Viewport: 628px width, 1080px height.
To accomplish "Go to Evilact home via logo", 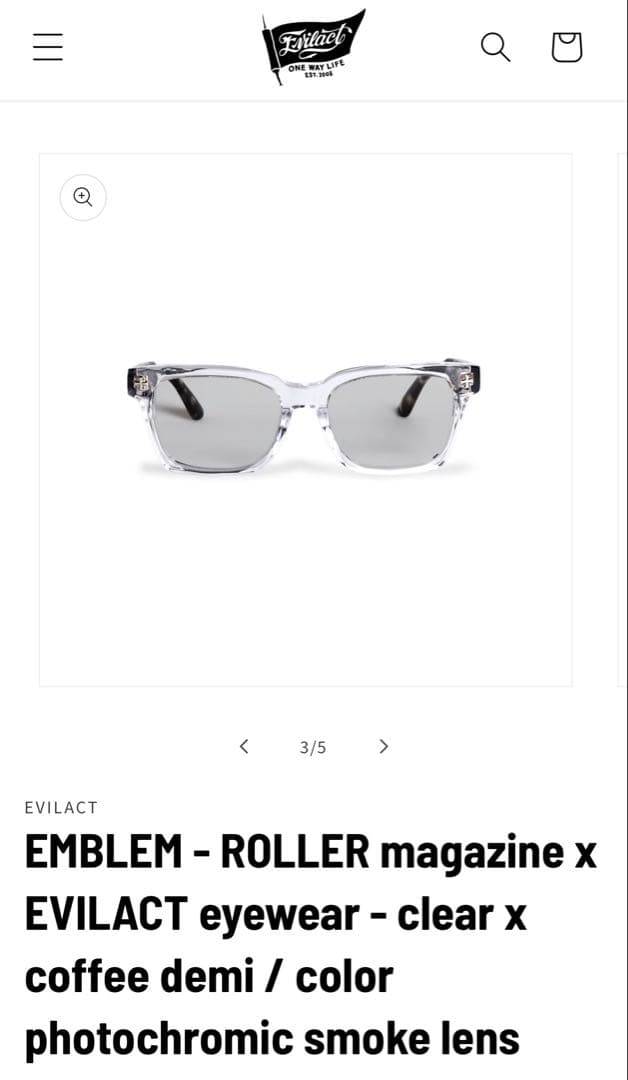I will pyautogui.click(x=313, y=46).
